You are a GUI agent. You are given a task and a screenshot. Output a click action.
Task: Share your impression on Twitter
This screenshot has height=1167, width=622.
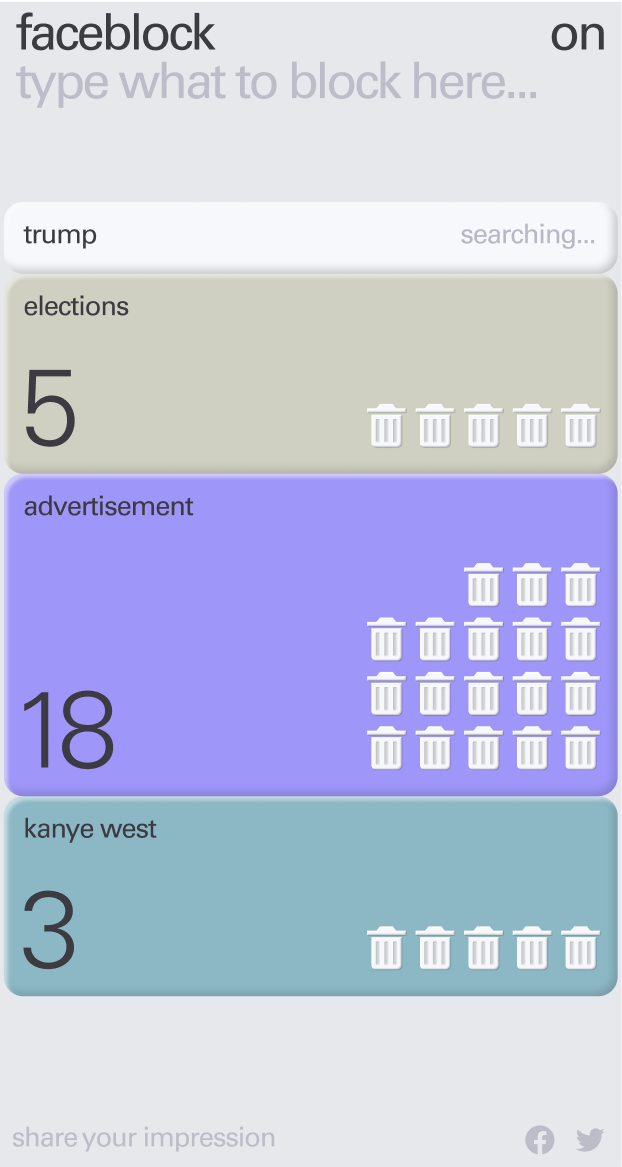point(590,1139)
